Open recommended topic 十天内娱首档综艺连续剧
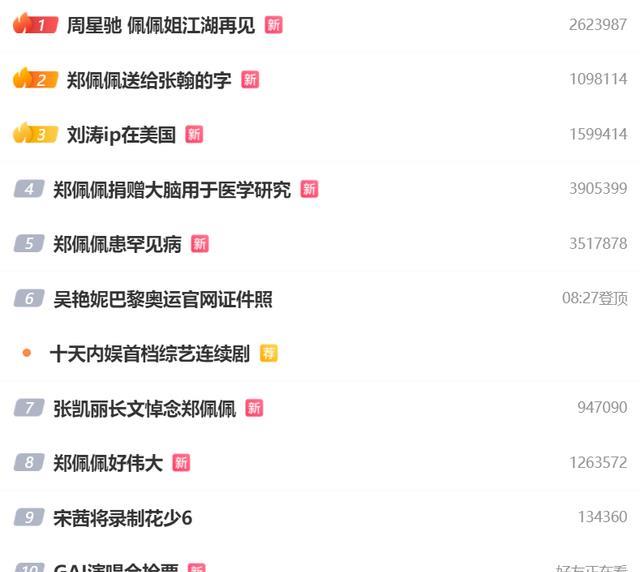Image resolution: width=640 pixels, height=572 pixels. coord(149,353)
